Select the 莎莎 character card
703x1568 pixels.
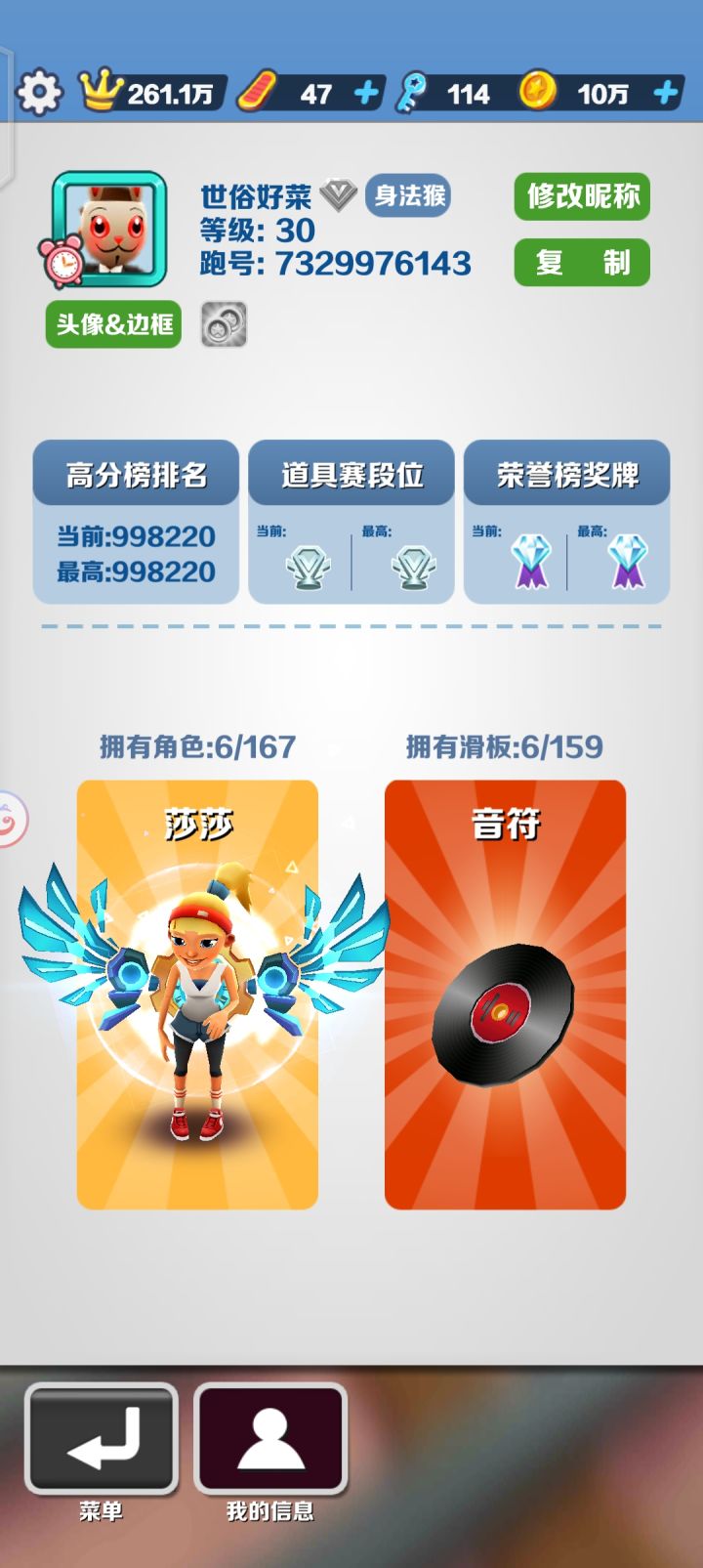coord(199,992)
